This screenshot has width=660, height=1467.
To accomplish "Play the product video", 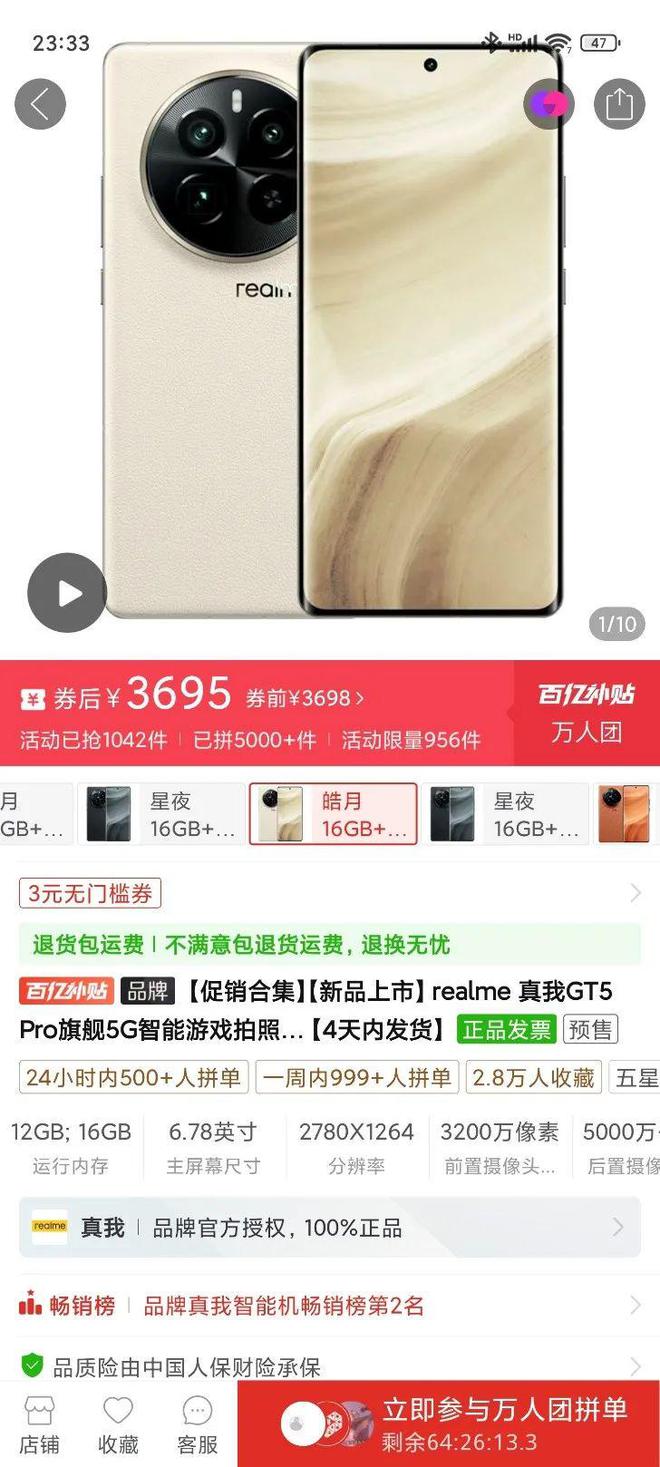I will click(x=67, y=593).
